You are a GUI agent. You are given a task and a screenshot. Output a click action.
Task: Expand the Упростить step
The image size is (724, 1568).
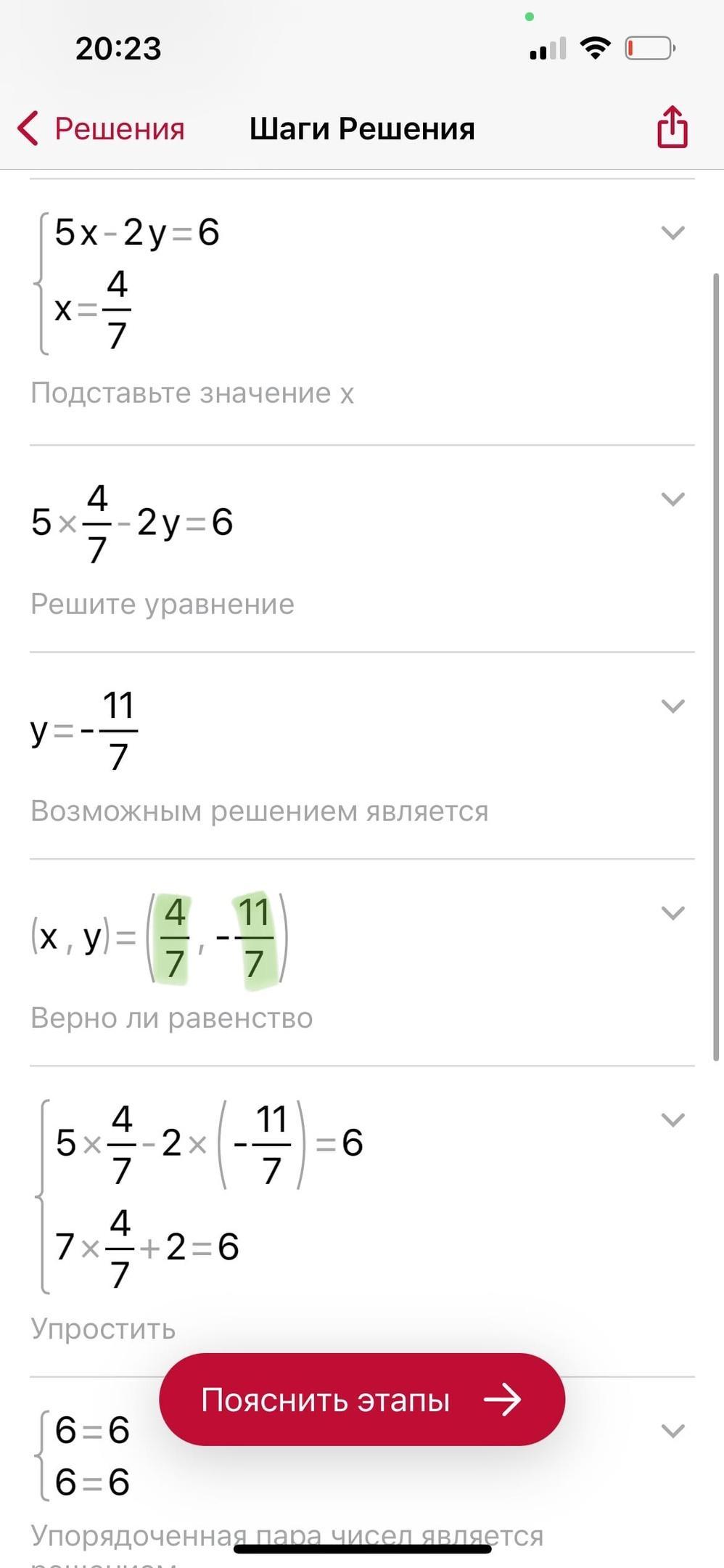point(672,1120)
